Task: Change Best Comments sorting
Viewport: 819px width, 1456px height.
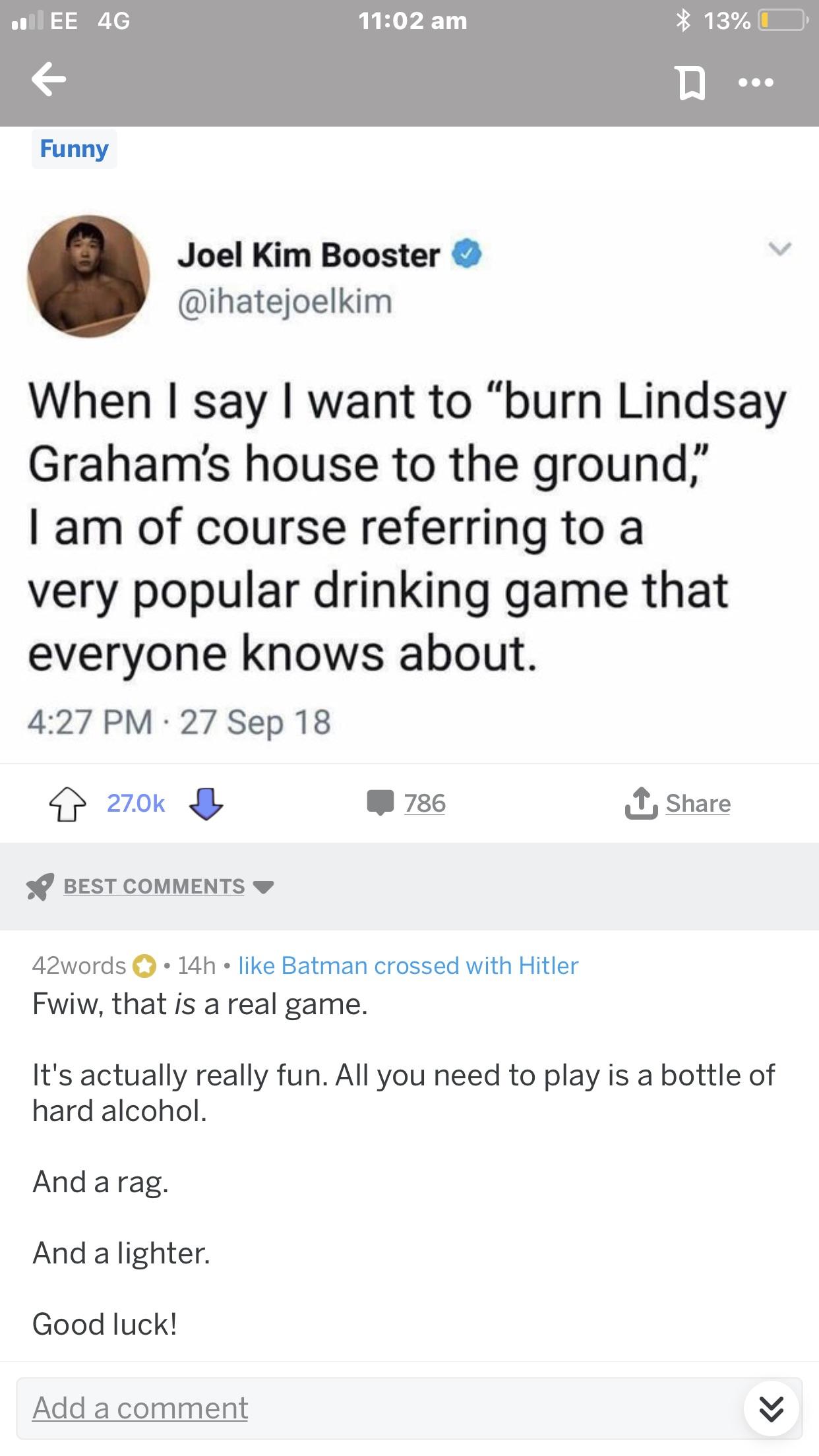Action: pos(150,886)
